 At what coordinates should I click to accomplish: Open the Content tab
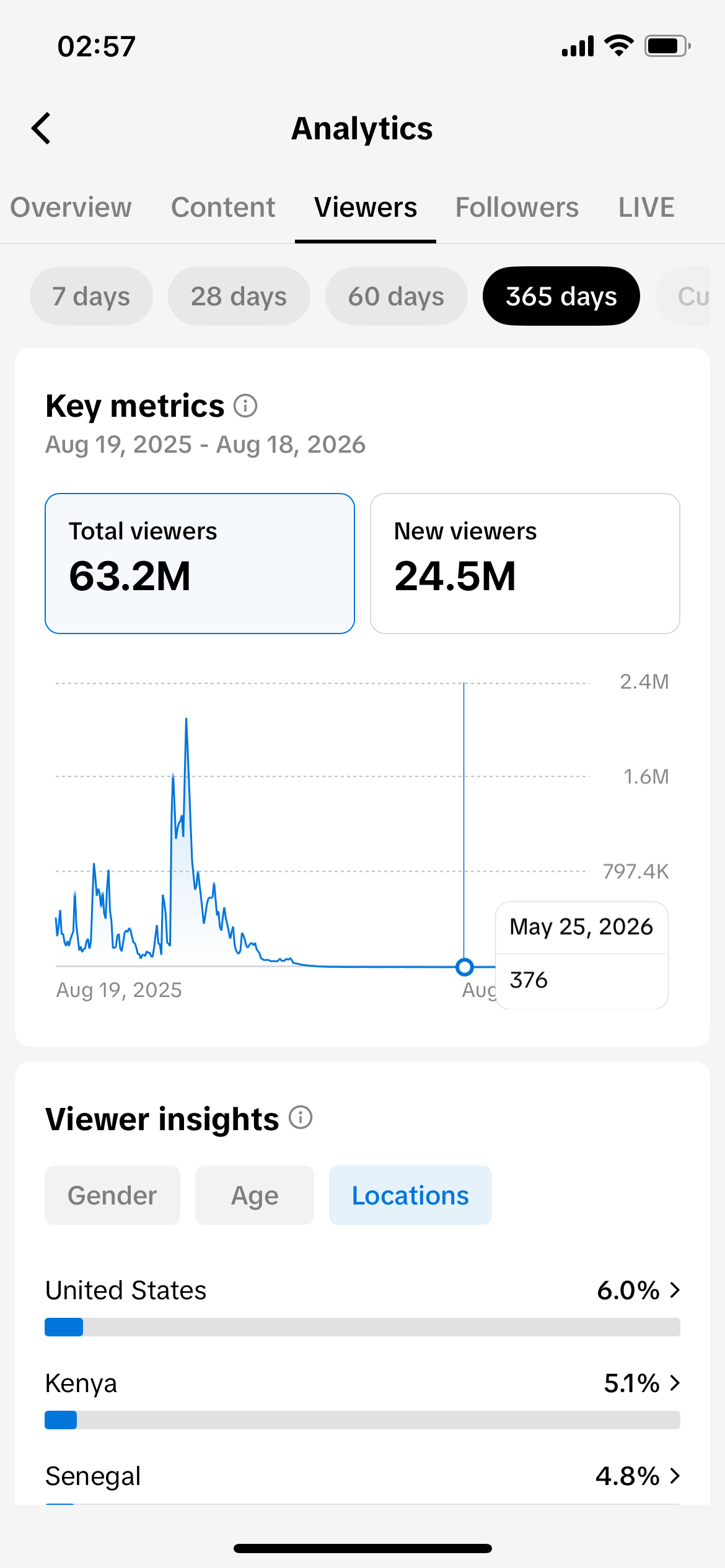[x=223, y=207]
